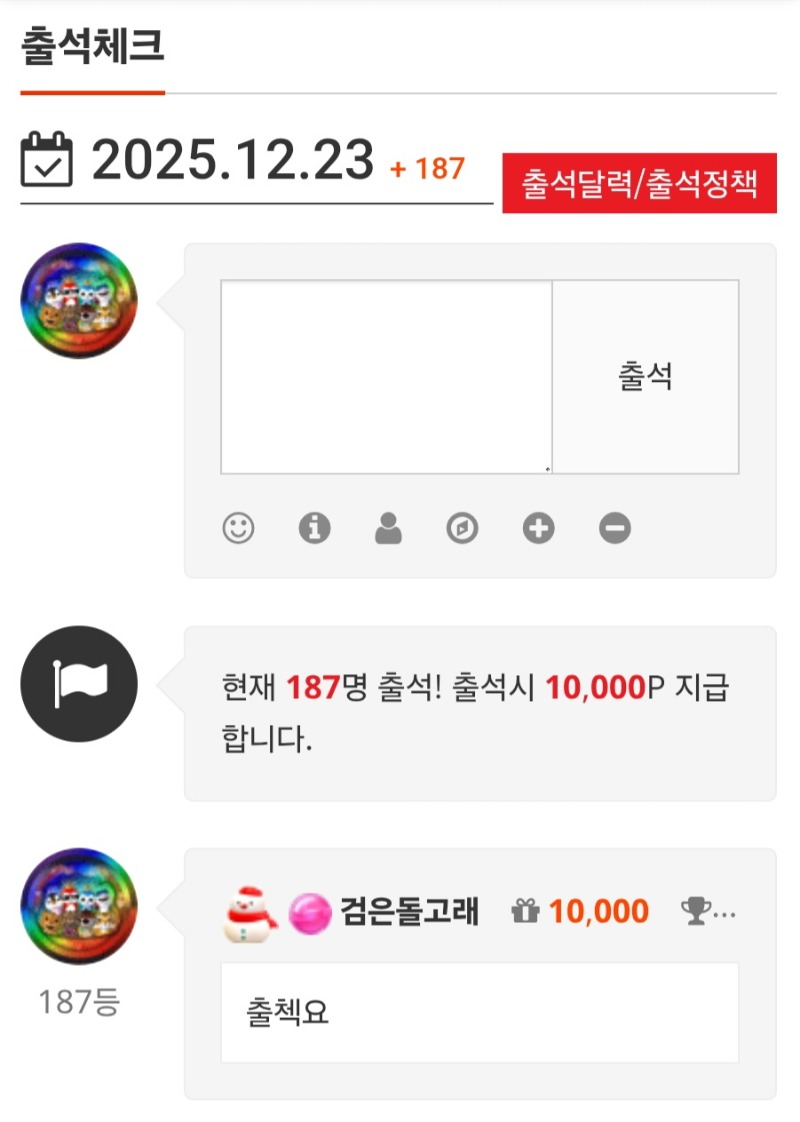This screenshot has height=1122, width=800.
Task: Tap the attendance message text box
Action: tap(386, 376)
